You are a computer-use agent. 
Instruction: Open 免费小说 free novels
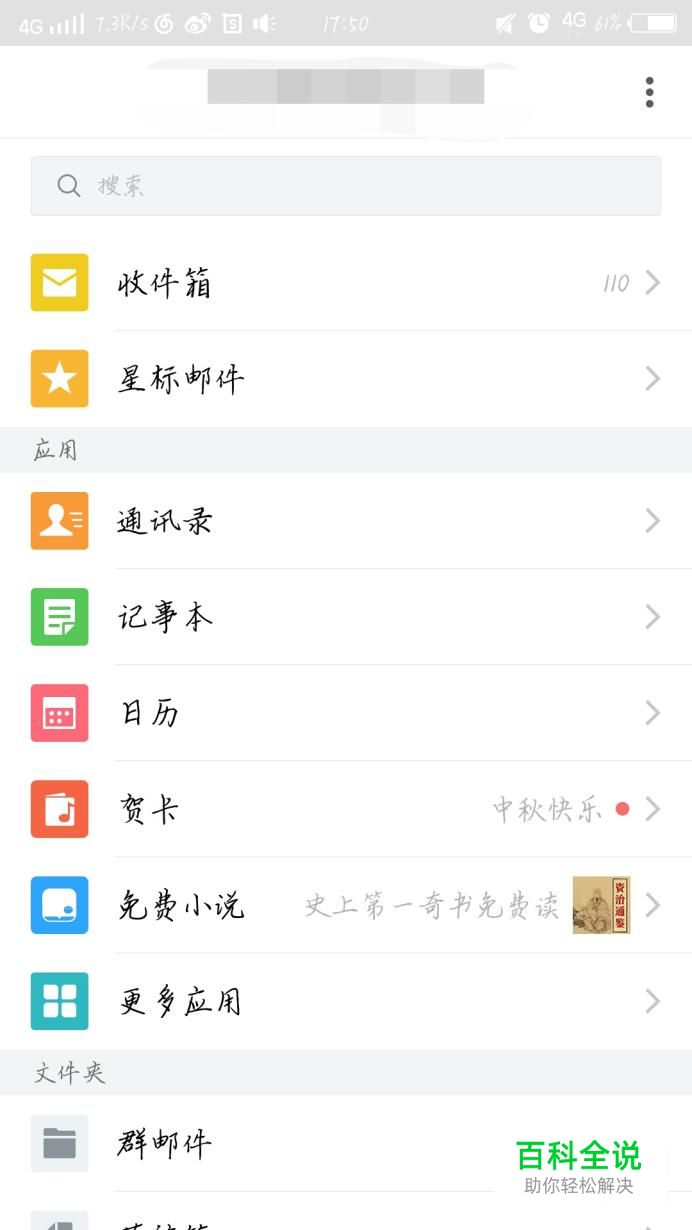click(x=345, y=905)
